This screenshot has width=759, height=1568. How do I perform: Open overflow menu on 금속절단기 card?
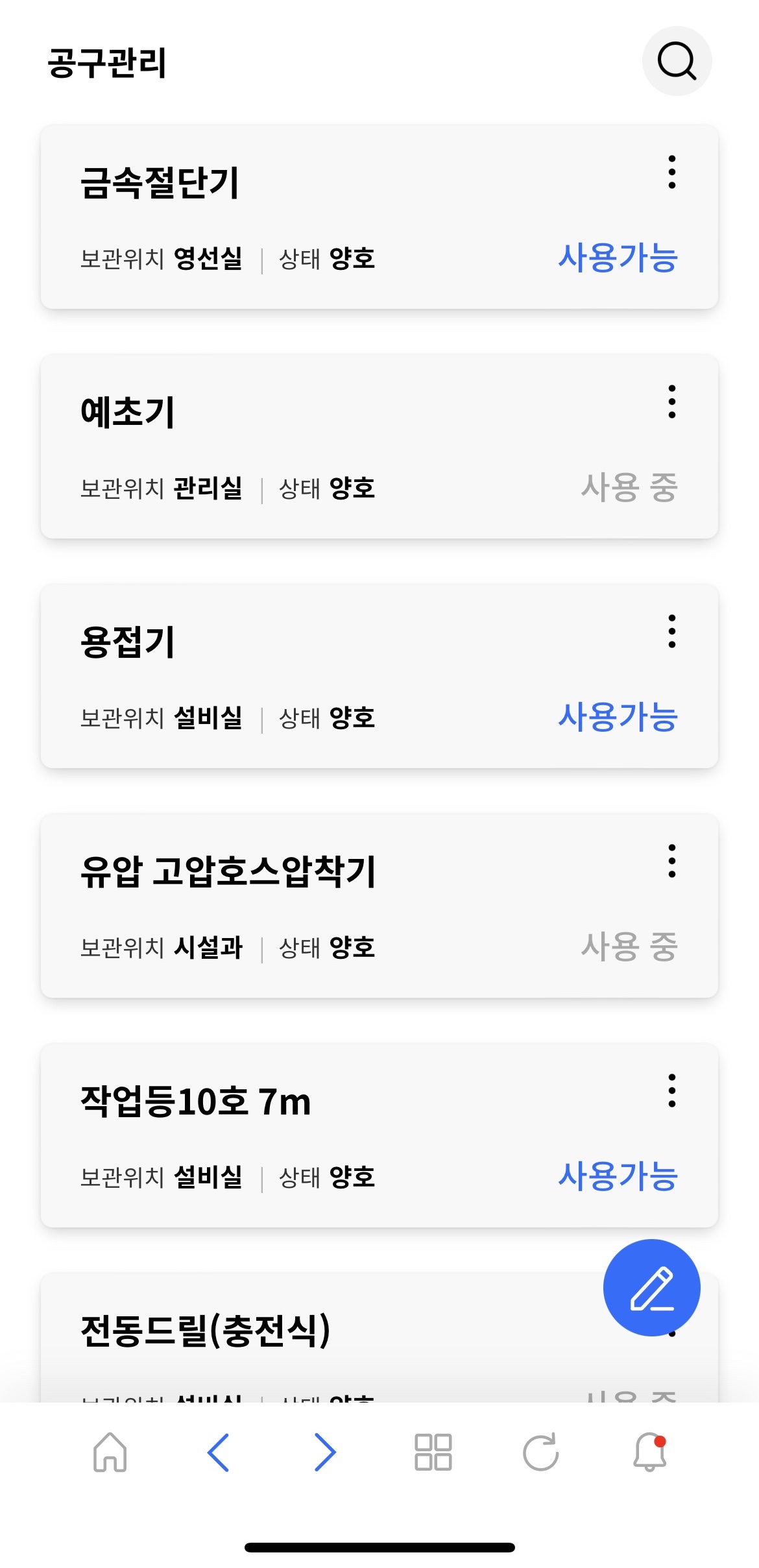671,173
